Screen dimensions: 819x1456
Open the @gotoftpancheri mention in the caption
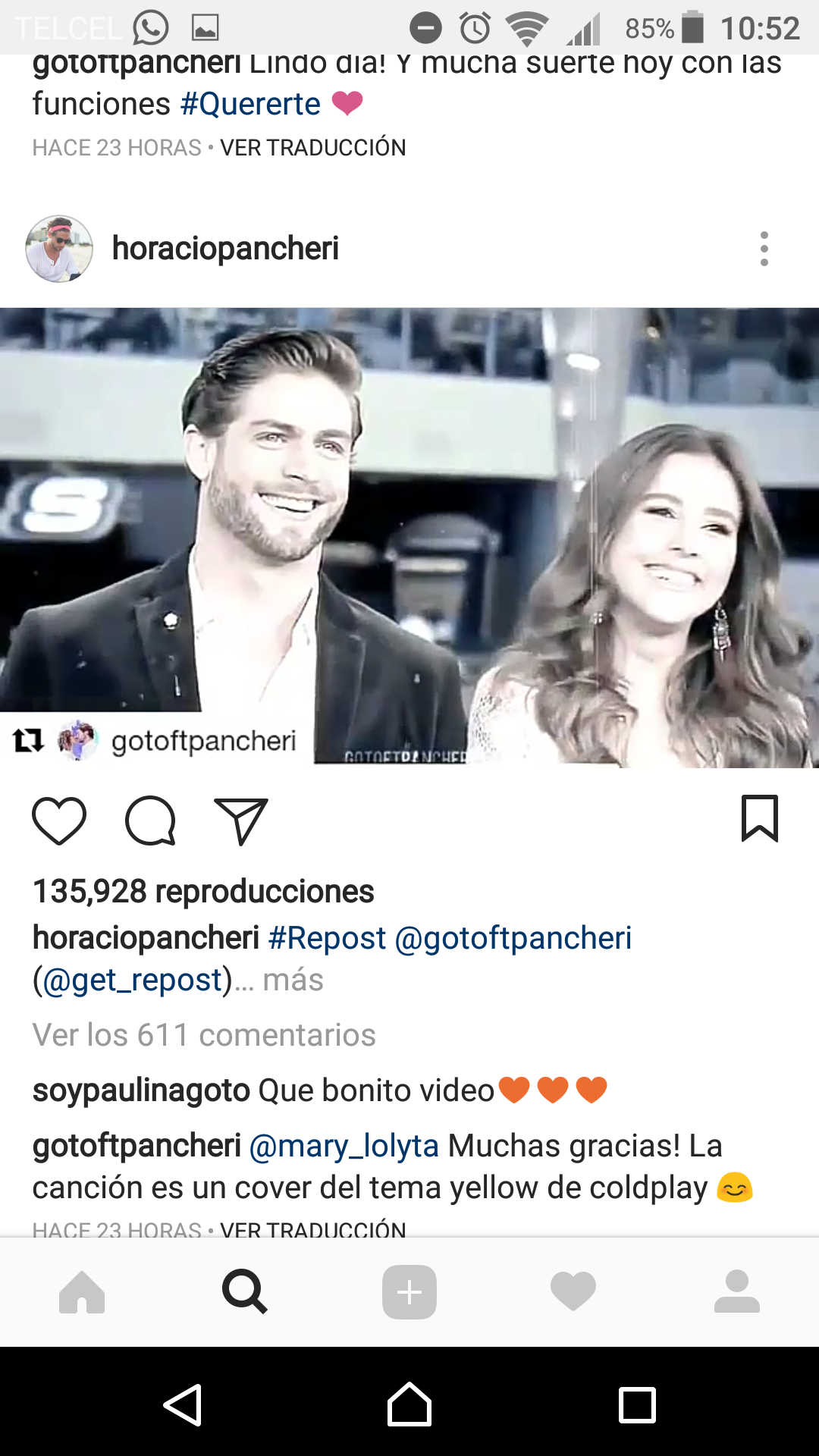[513, 938]
